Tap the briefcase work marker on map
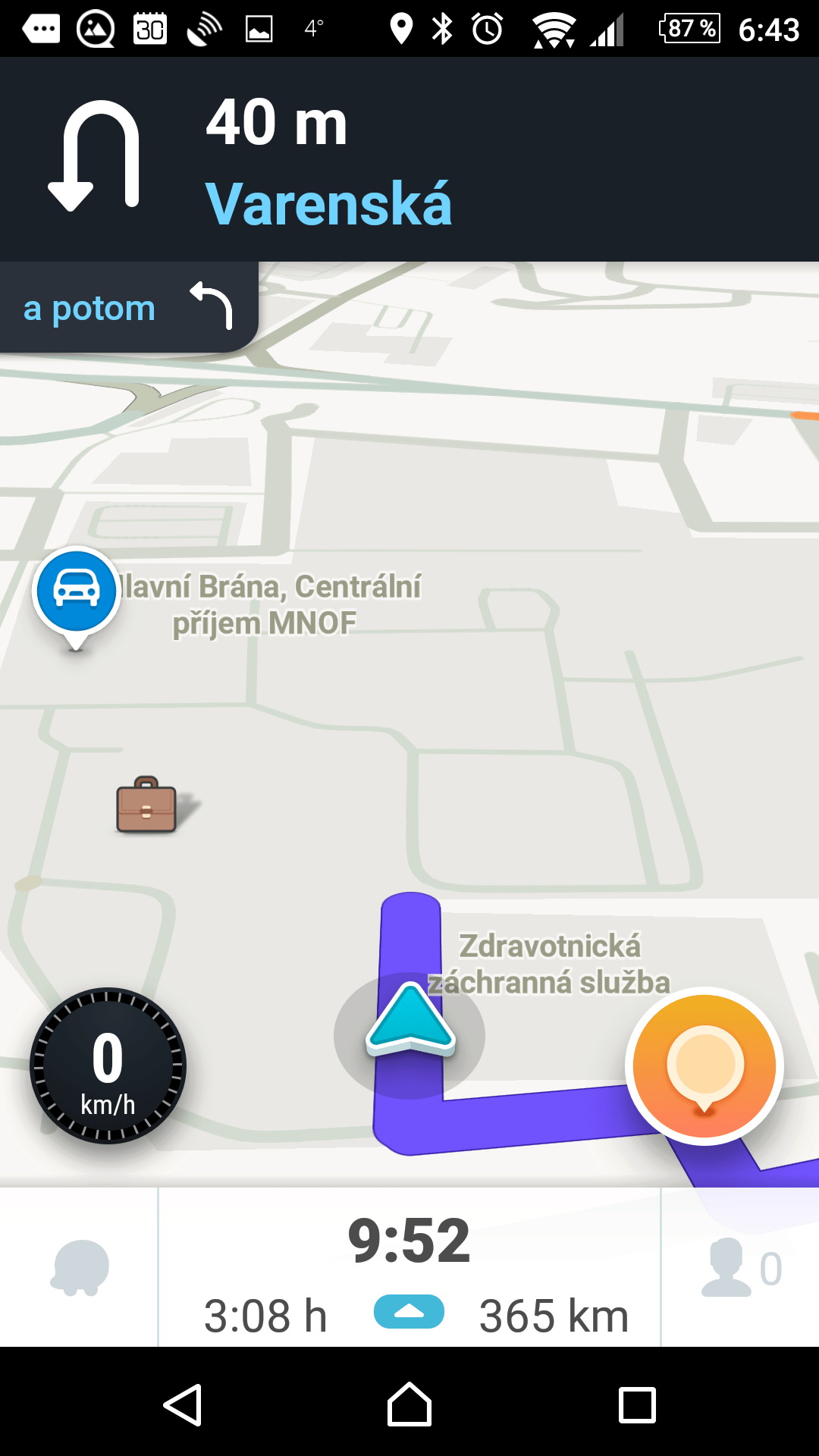 (146, 805)
